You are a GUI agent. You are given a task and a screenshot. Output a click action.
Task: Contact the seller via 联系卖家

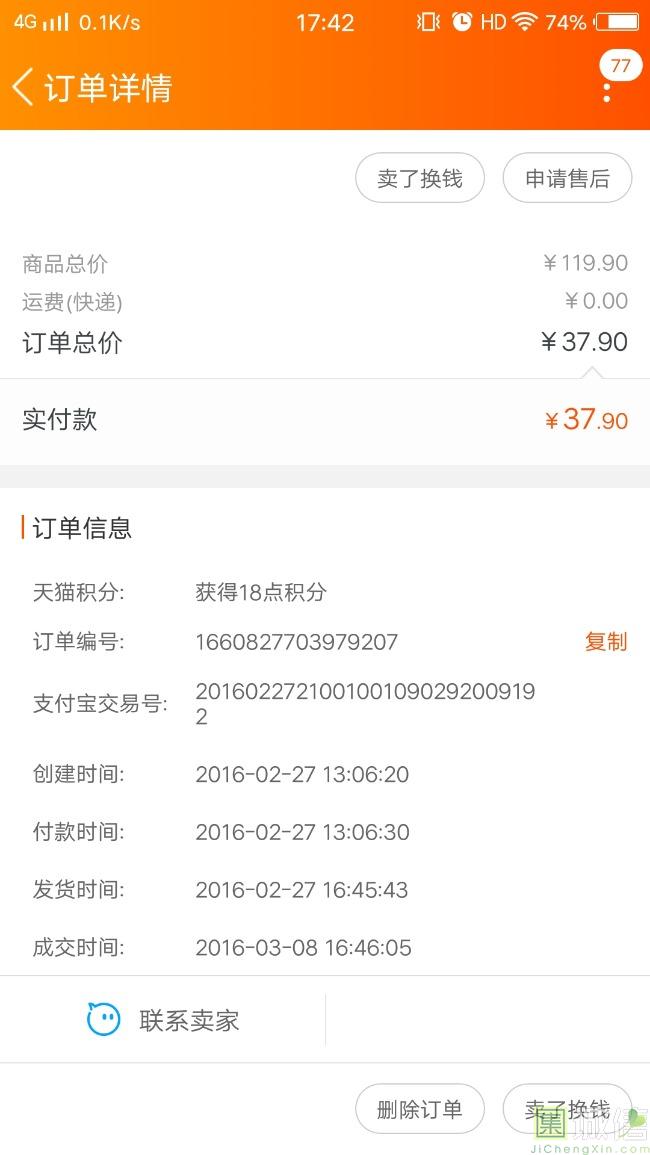[x=164, y=1020]
